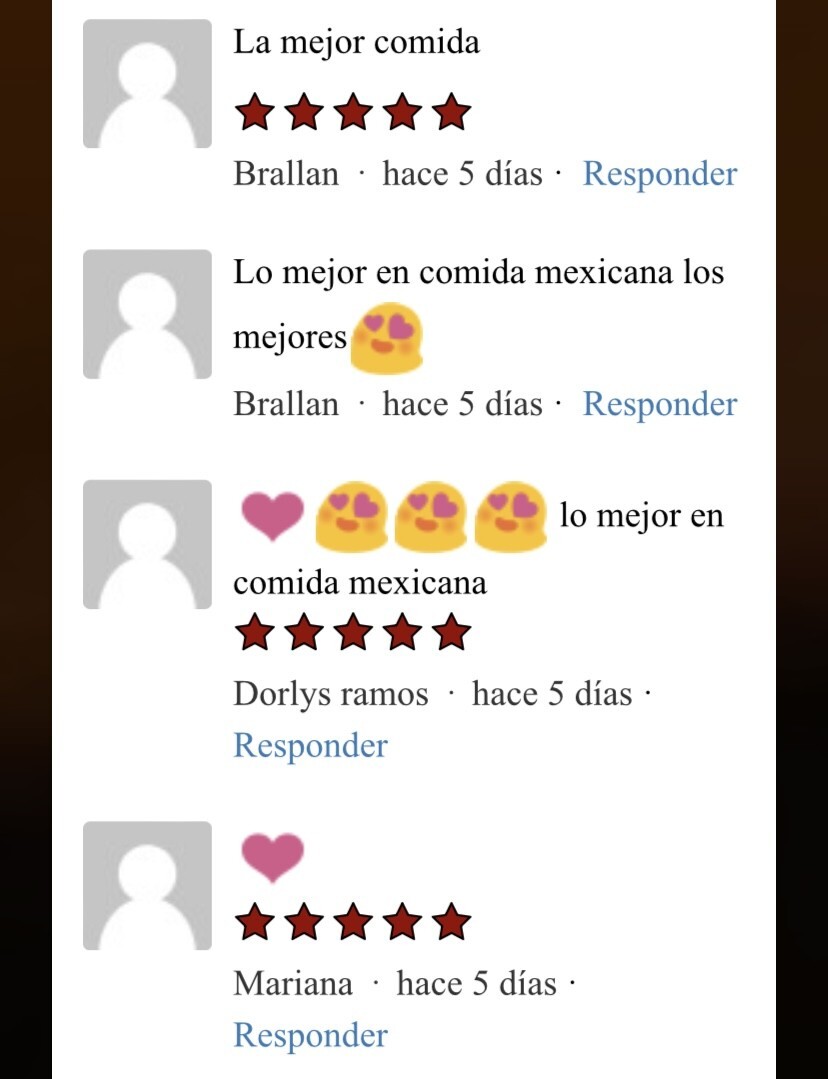Reply to Mariana's heart review

coord(310,1035)
